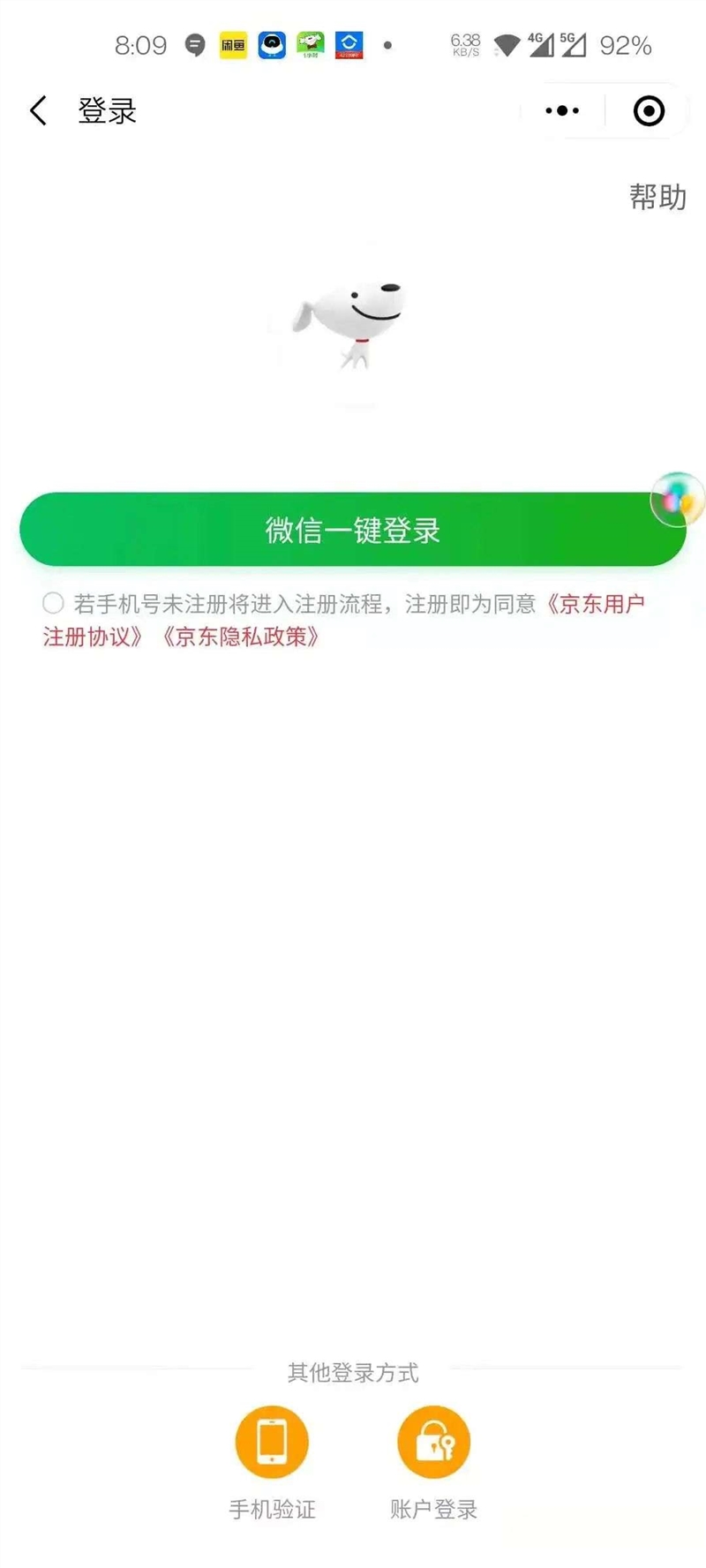Close the mini program with the circle button
706x1568 pixels.
pyautogui.click(x=649, y=111)
